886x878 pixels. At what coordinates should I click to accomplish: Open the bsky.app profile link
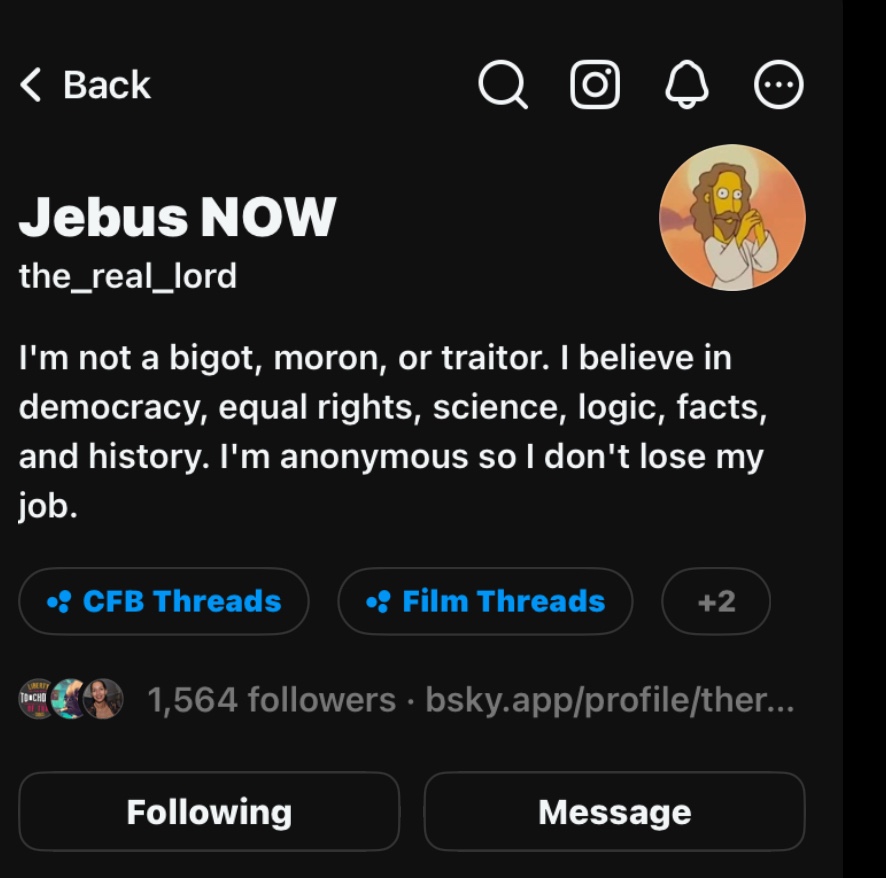[x=610, y=700]
